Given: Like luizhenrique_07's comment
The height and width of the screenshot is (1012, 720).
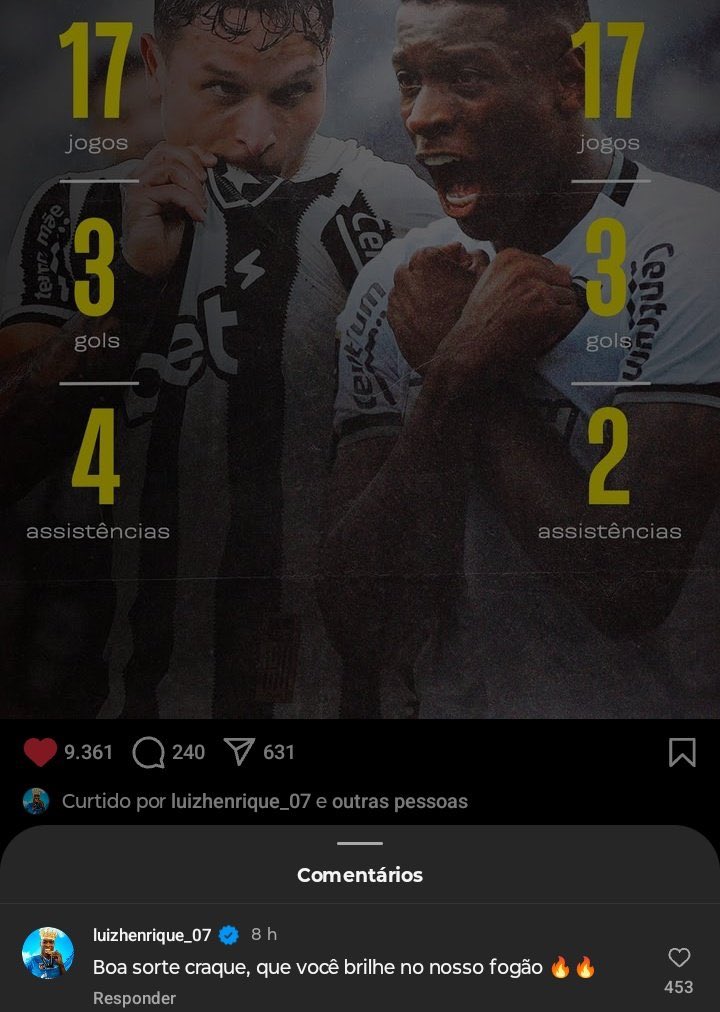Looking at the screenshot, I should tap(679, 958).
